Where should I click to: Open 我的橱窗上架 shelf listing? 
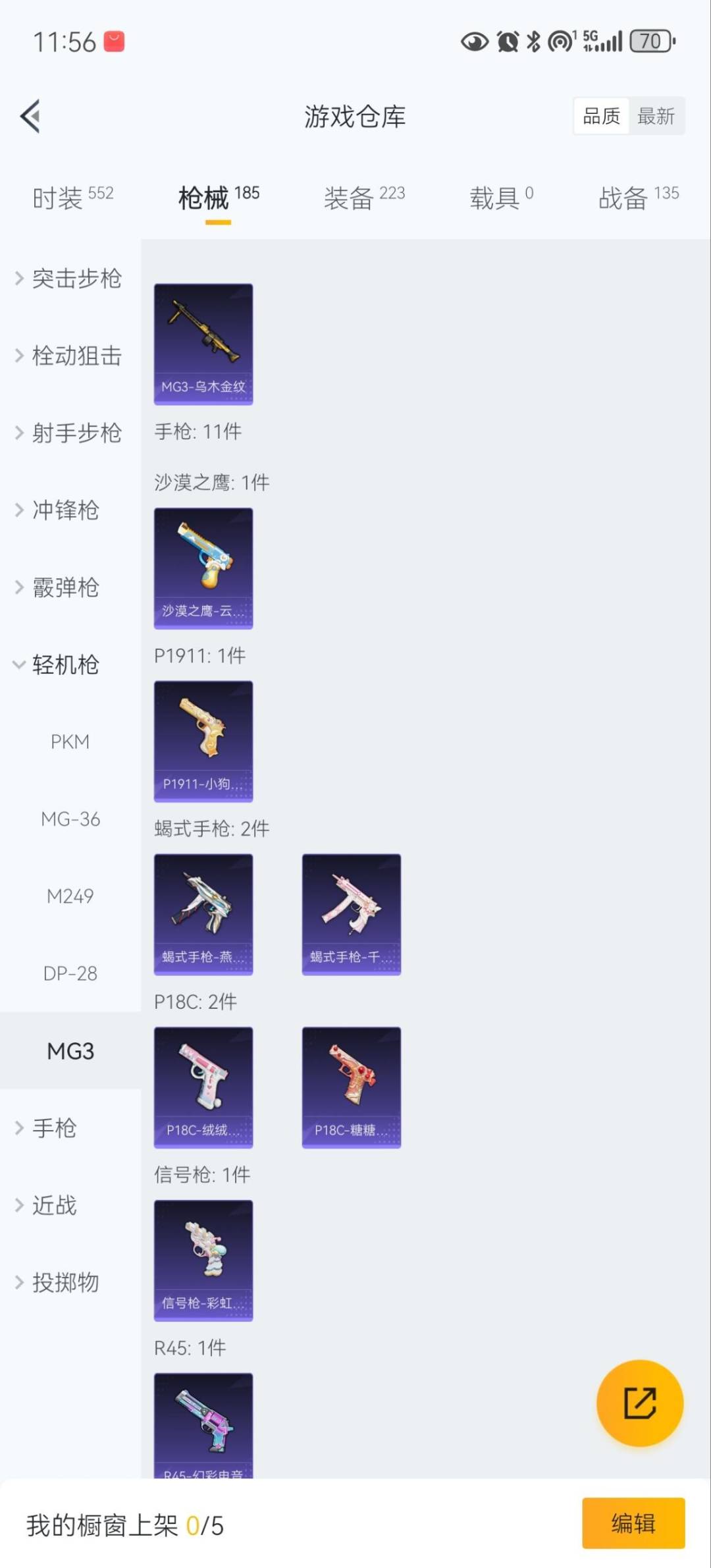(125, 1523)
